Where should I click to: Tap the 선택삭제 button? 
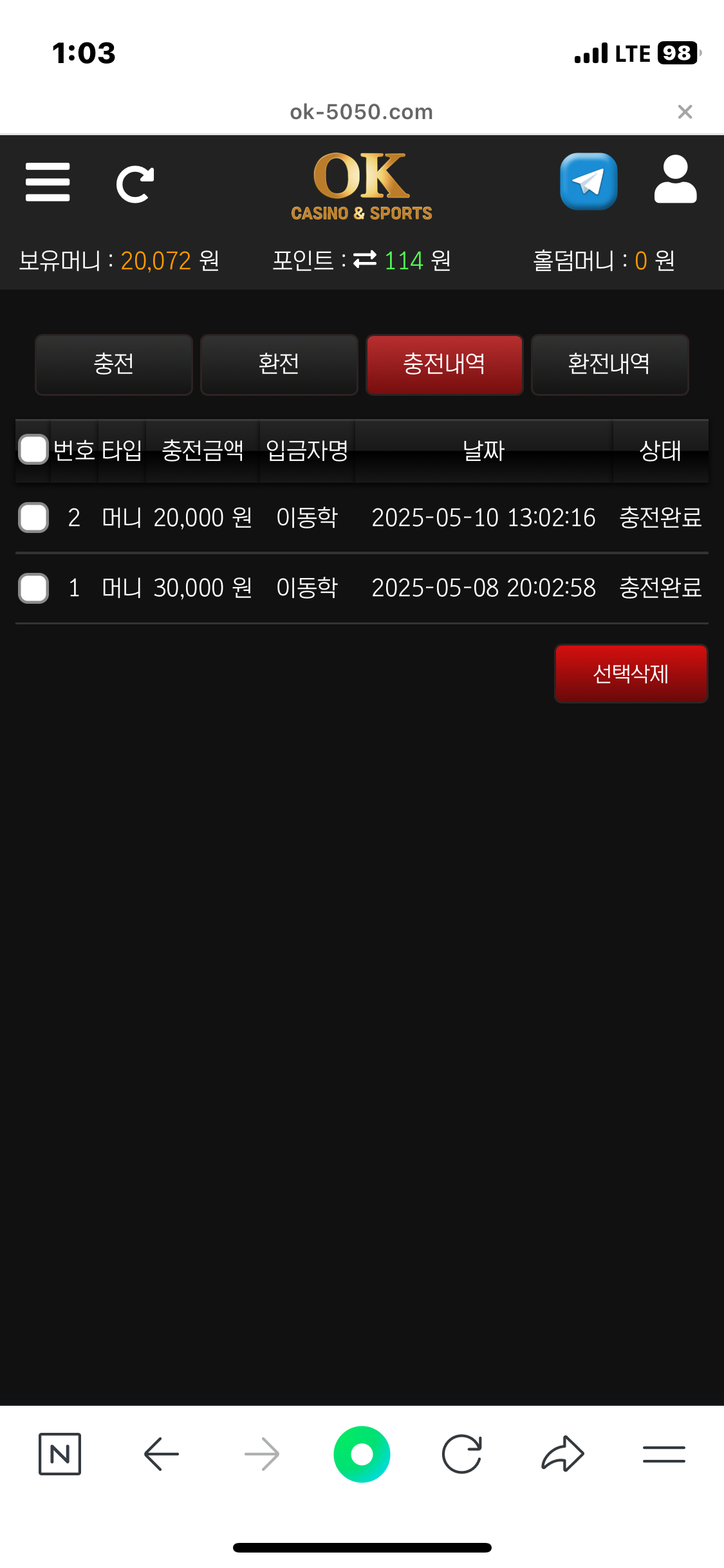click(x=631, y=674)
